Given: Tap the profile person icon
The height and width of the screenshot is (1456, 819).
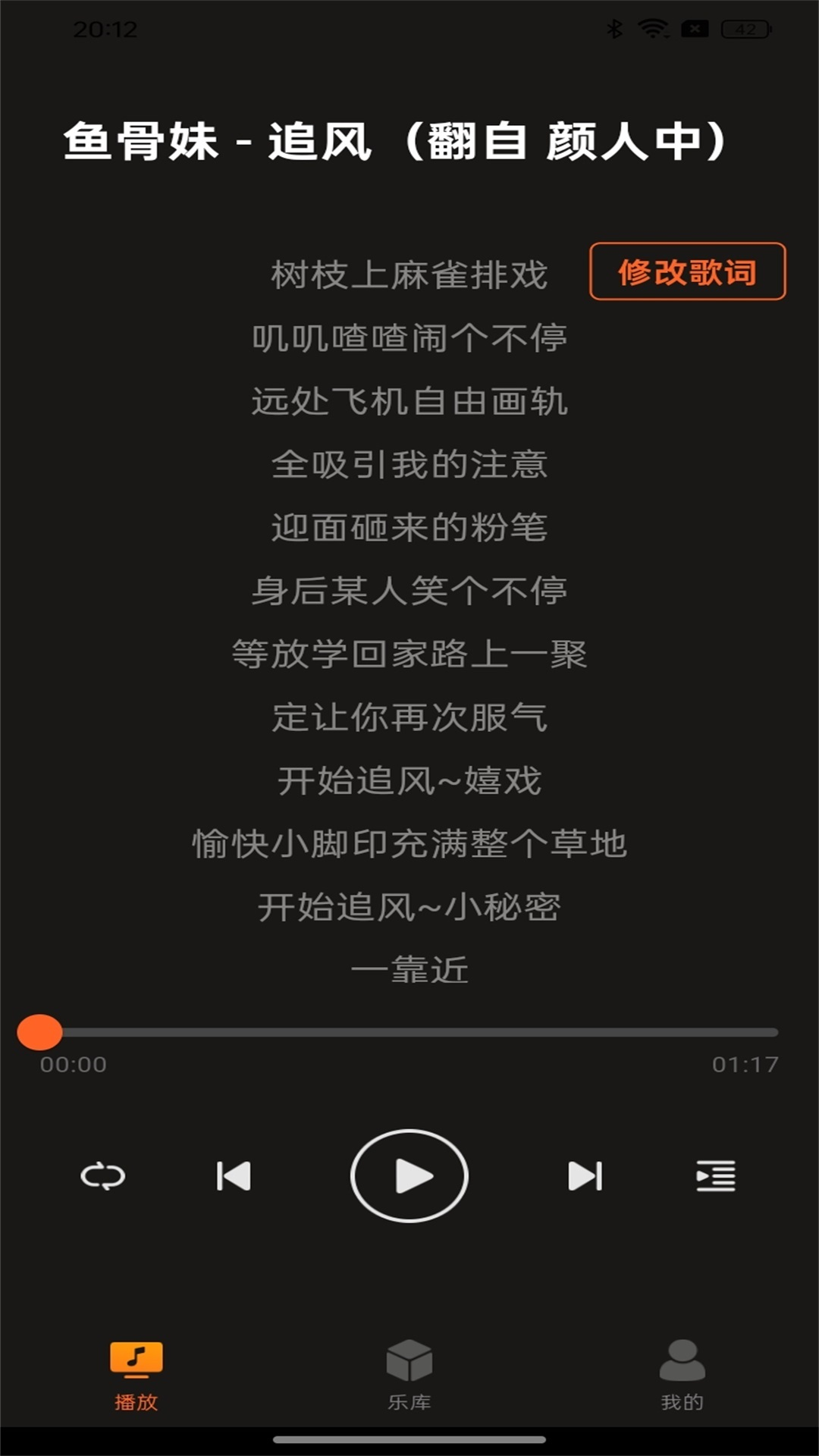Looking at the screenshot, I should (682, 1357).
